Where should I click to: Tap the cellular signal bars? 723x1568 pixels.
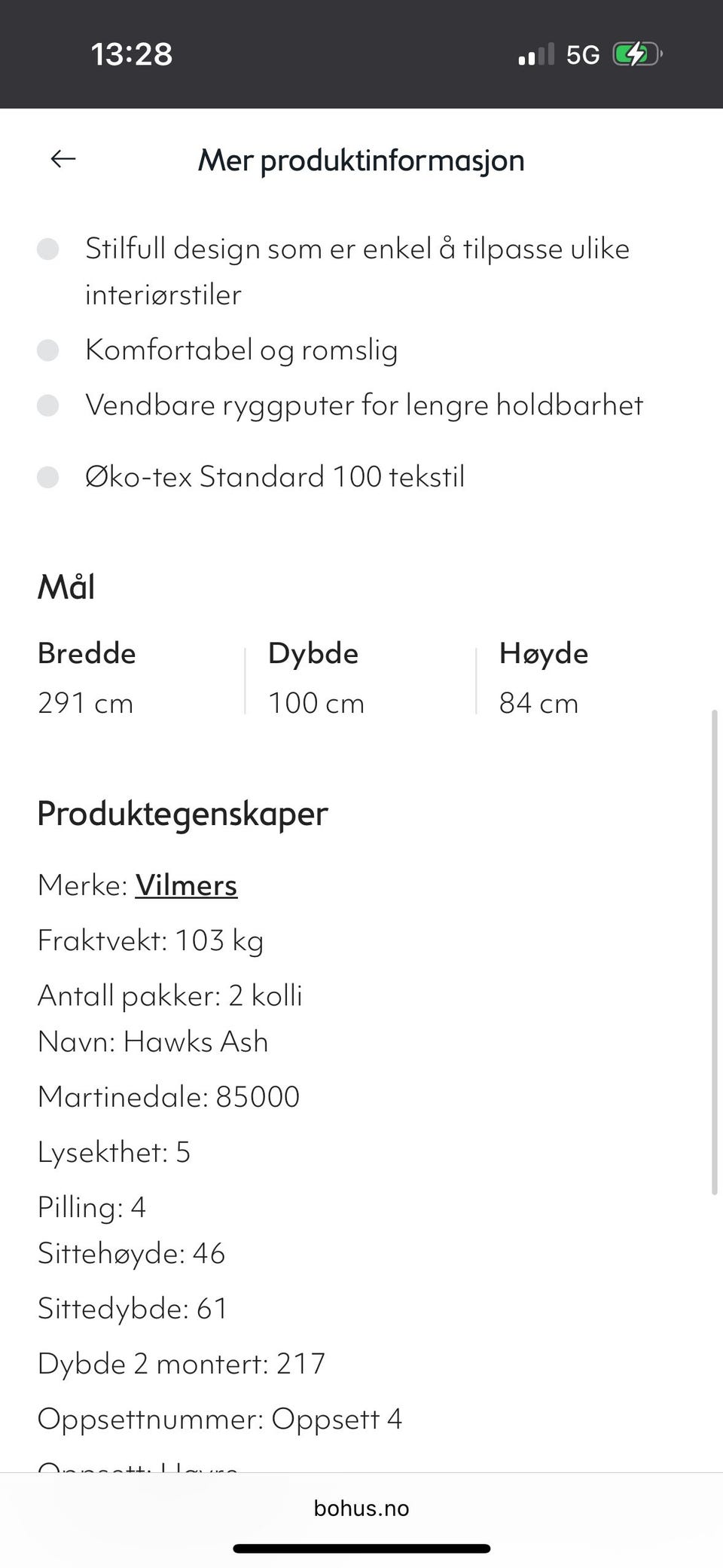(x=535, y=53)
